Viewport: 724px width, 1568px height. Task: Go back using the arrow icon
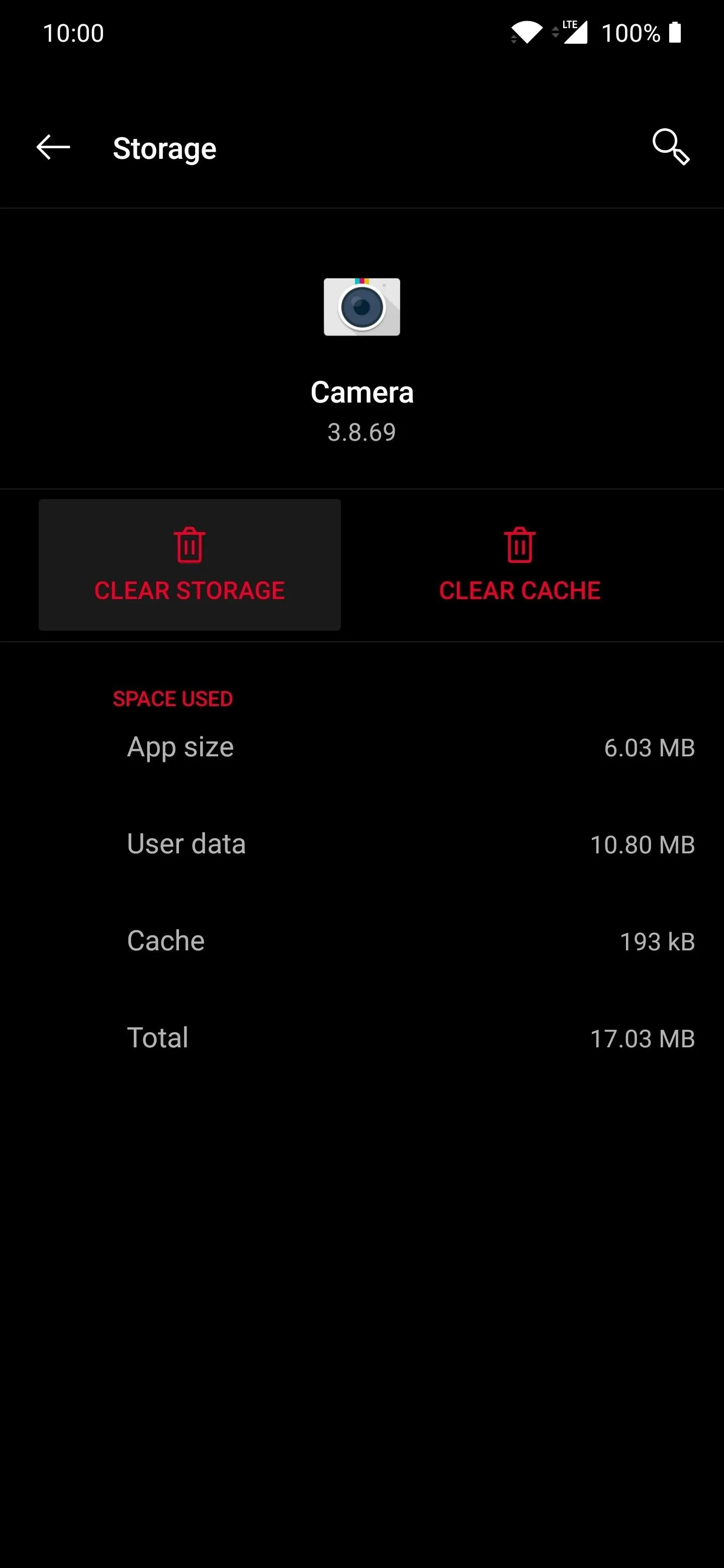[x=53, y=147]
